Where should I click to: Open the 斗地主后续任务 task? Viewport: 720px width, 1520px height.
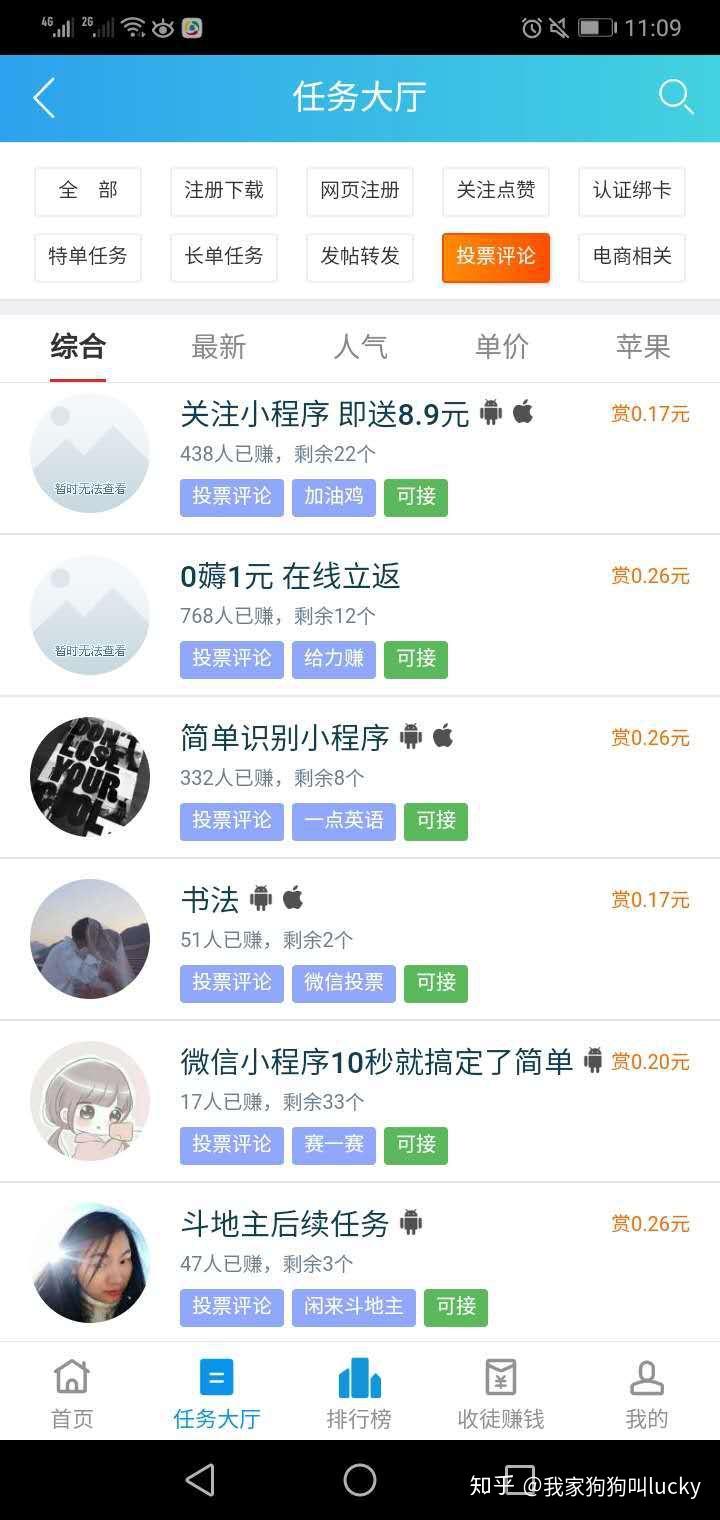[x=285, y=1224]
